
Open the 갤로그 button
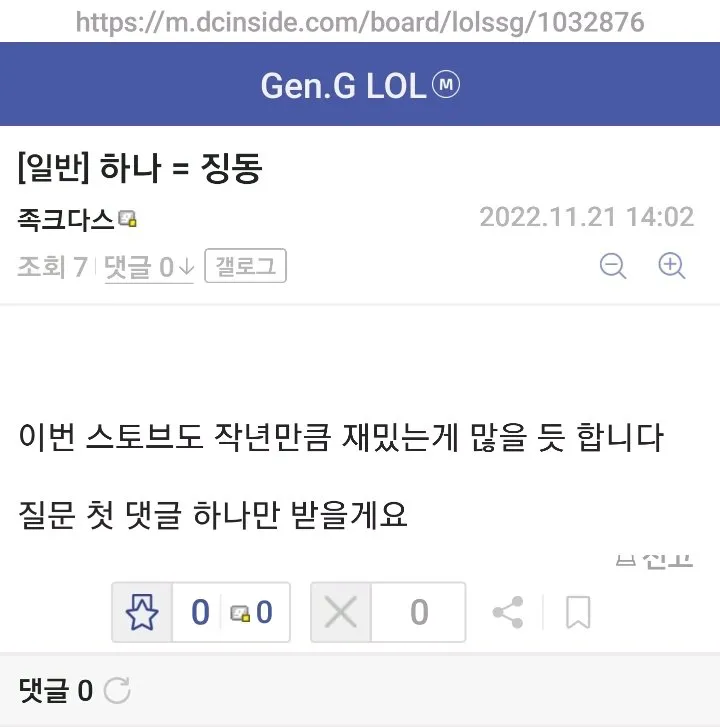[x=245, y=267]
